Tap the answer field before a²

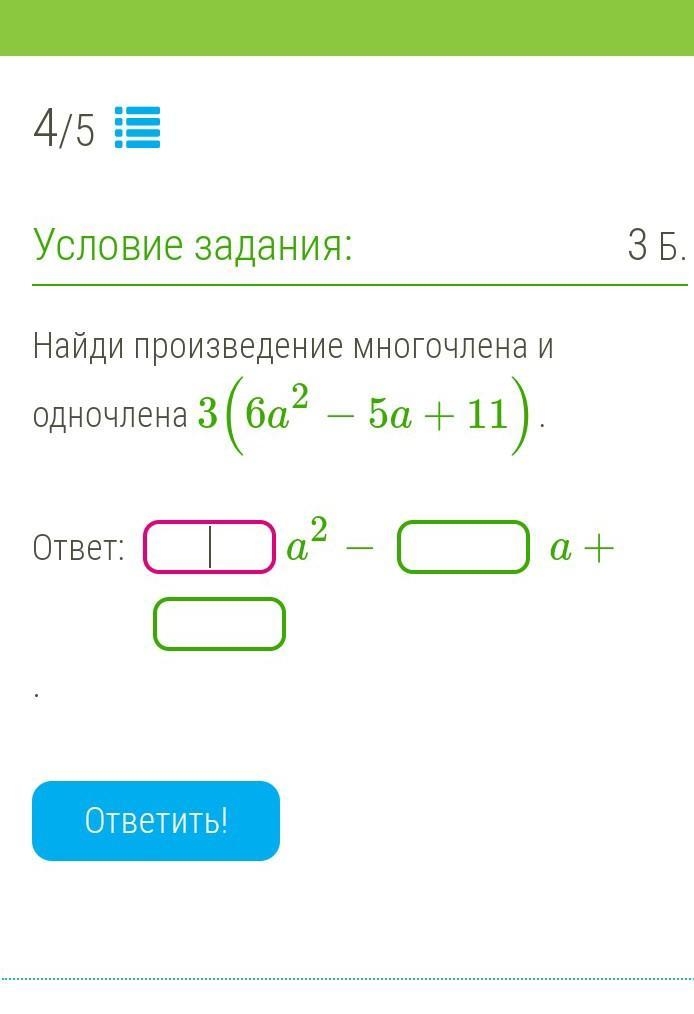[210, 547]
